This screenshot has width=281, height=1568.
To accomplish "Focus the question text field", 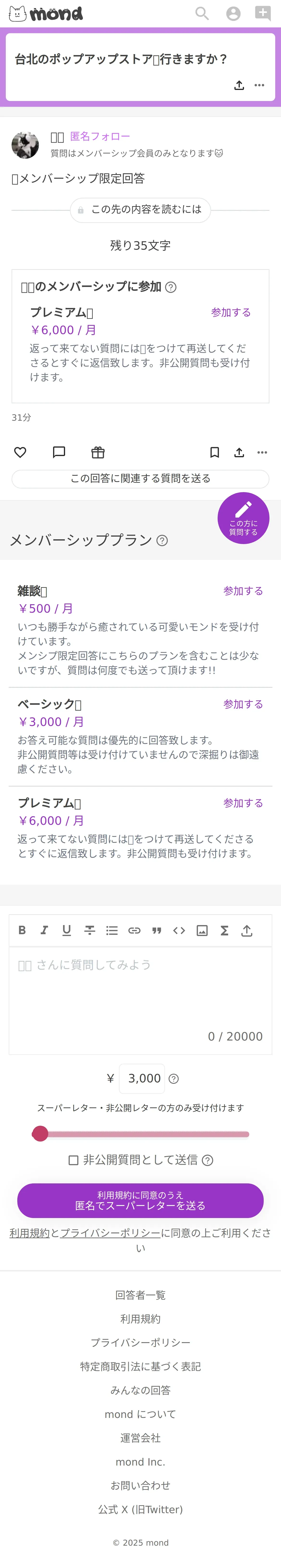I will point(140,992).
